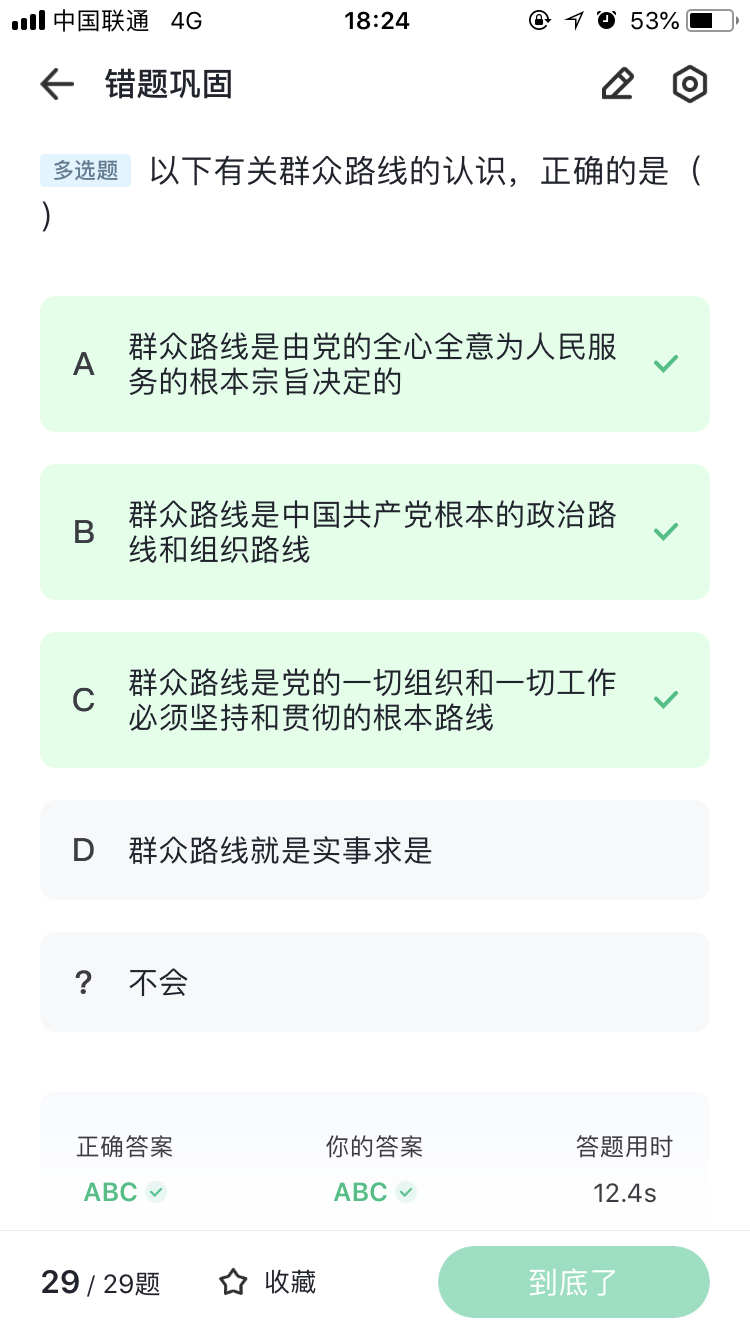The height and width of the screenshot is (1334, 750).
Task: Tap the green 到底了 button
Action: tap(574, 1282)
